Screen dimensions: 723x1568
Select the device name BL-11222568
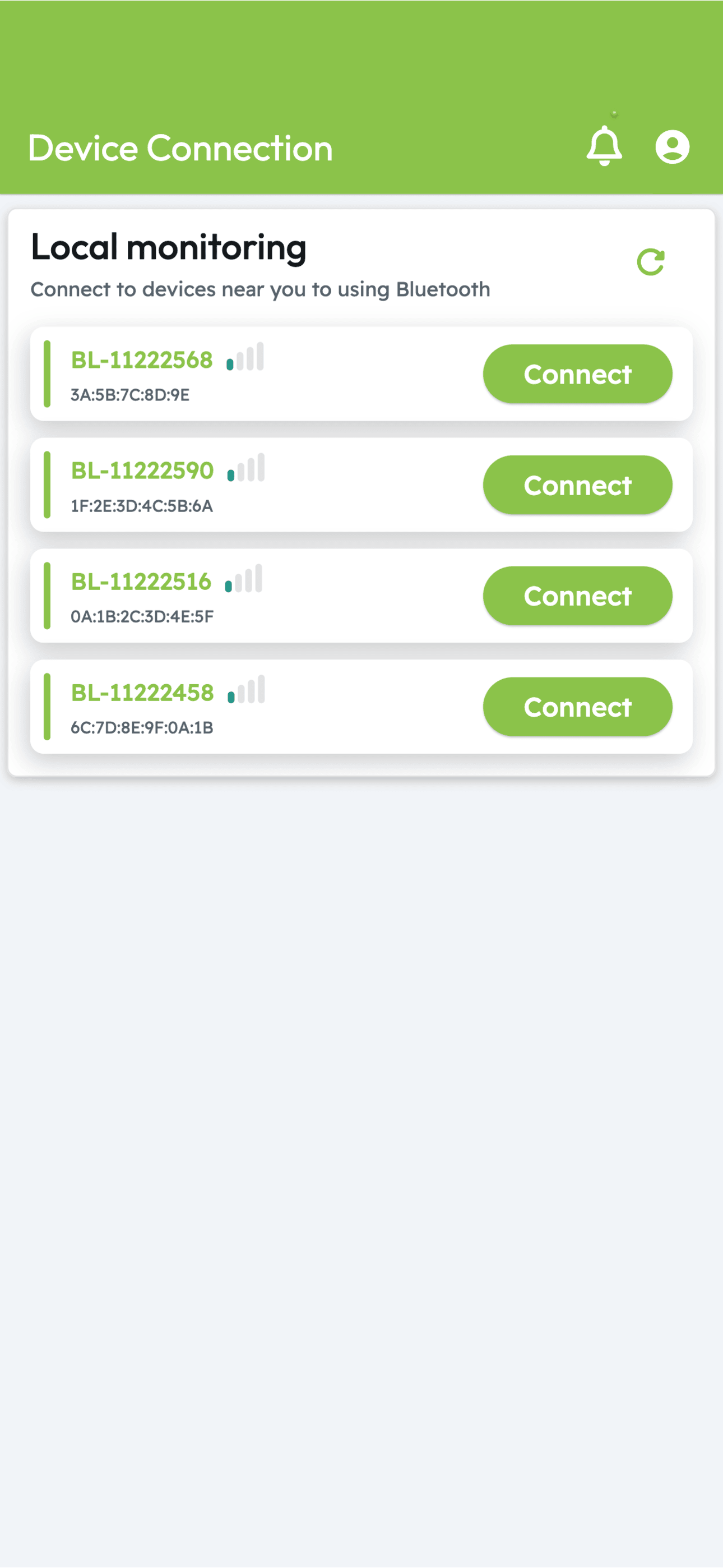[x=142, y=359]
